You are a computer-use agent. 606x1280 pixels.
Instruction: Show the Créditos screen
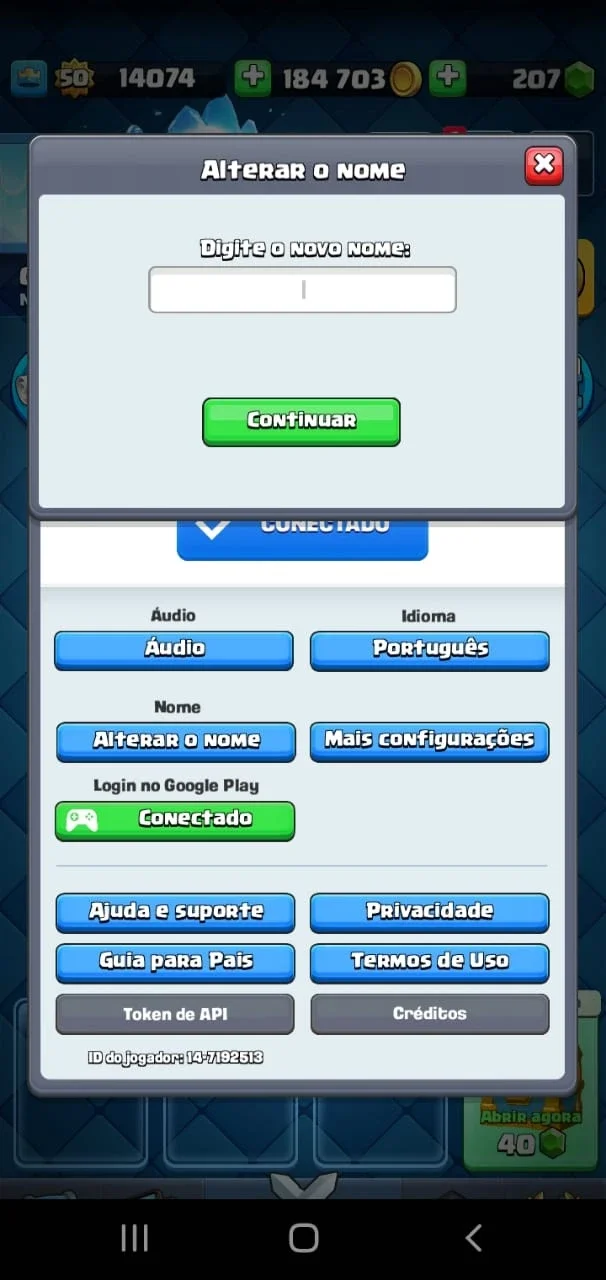[430, 1013]
